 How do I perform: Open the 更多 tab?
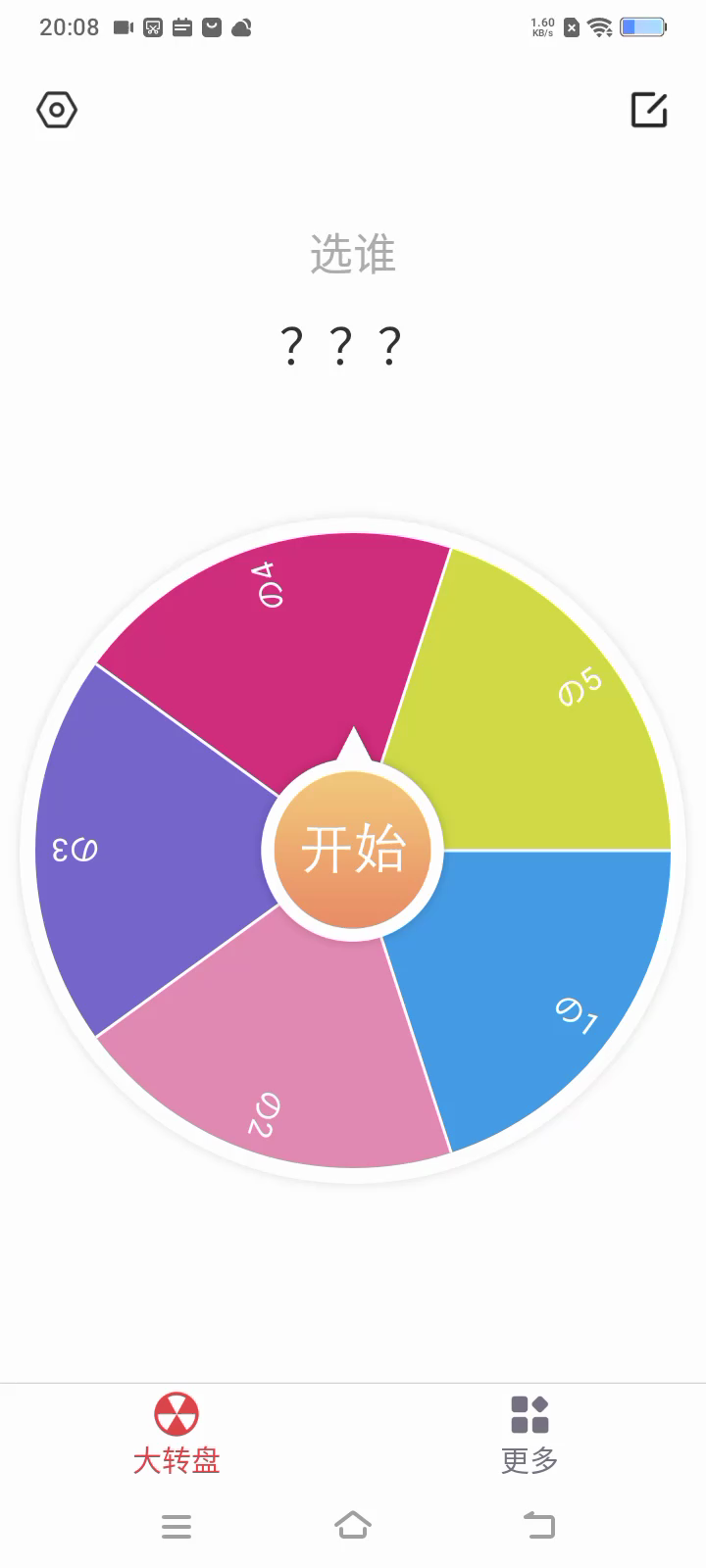pos(529,1434)
